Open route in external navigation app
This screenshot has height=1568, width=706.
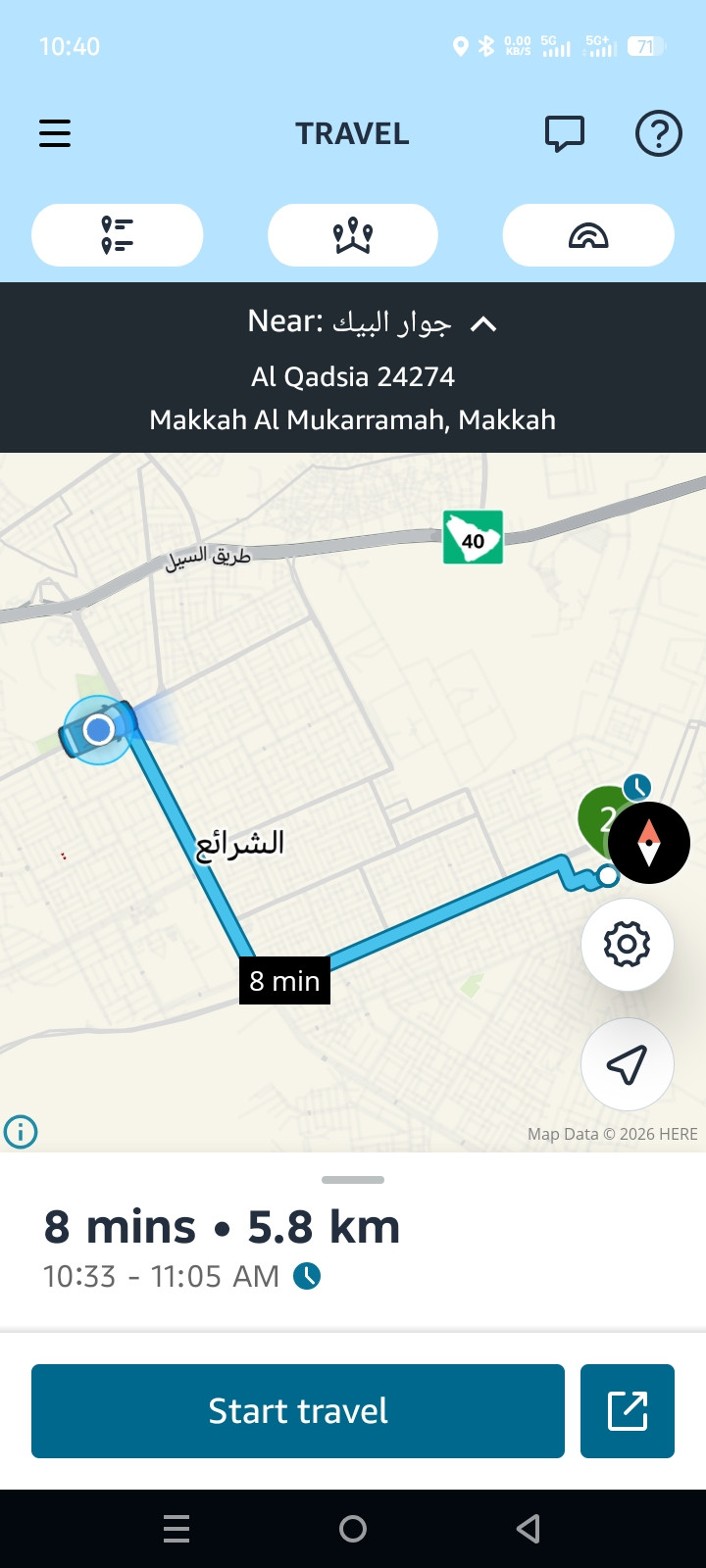point(628,1411)
